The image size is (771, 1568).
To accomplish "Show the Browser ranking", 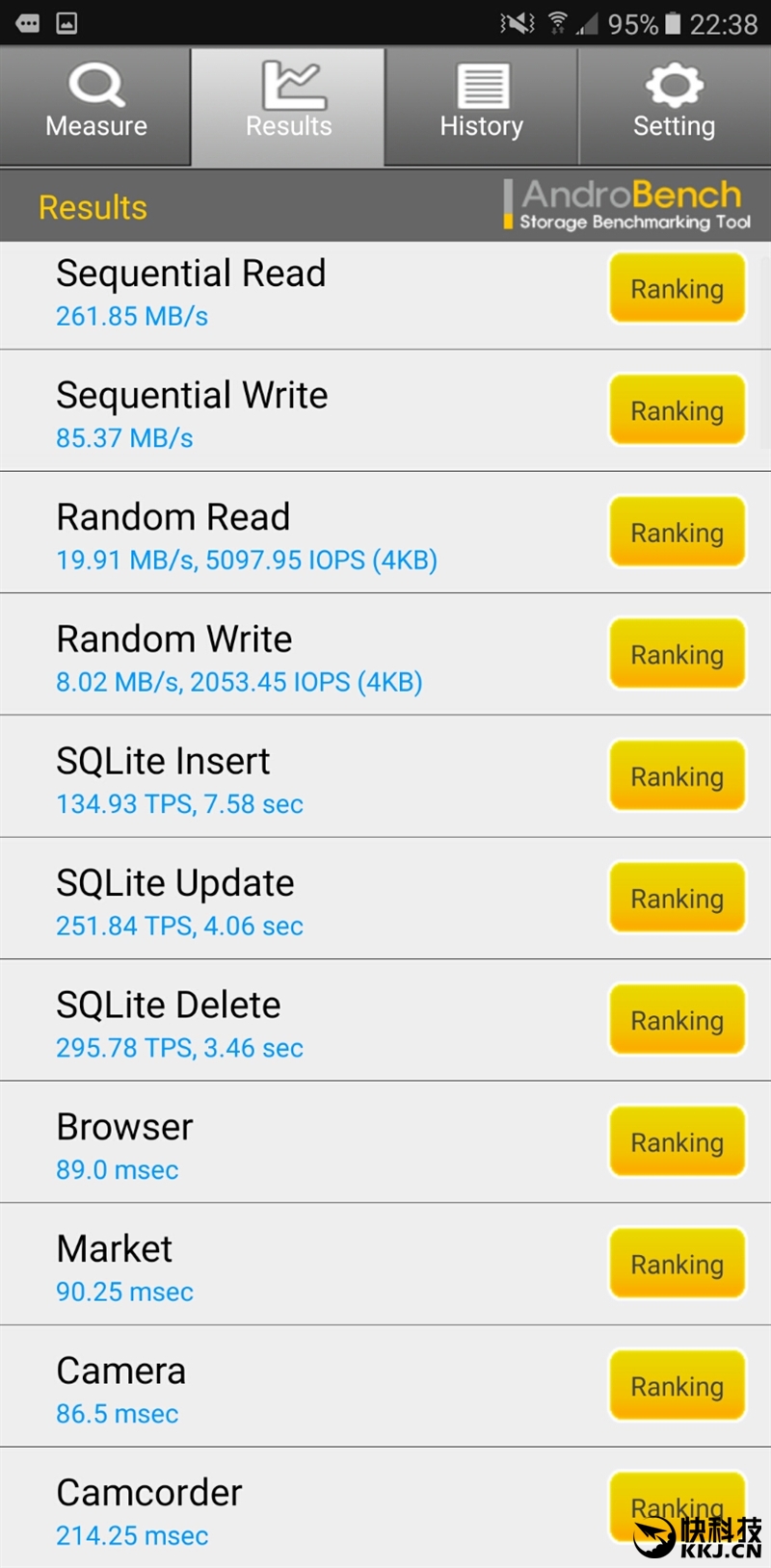I will coord(677,1141).
